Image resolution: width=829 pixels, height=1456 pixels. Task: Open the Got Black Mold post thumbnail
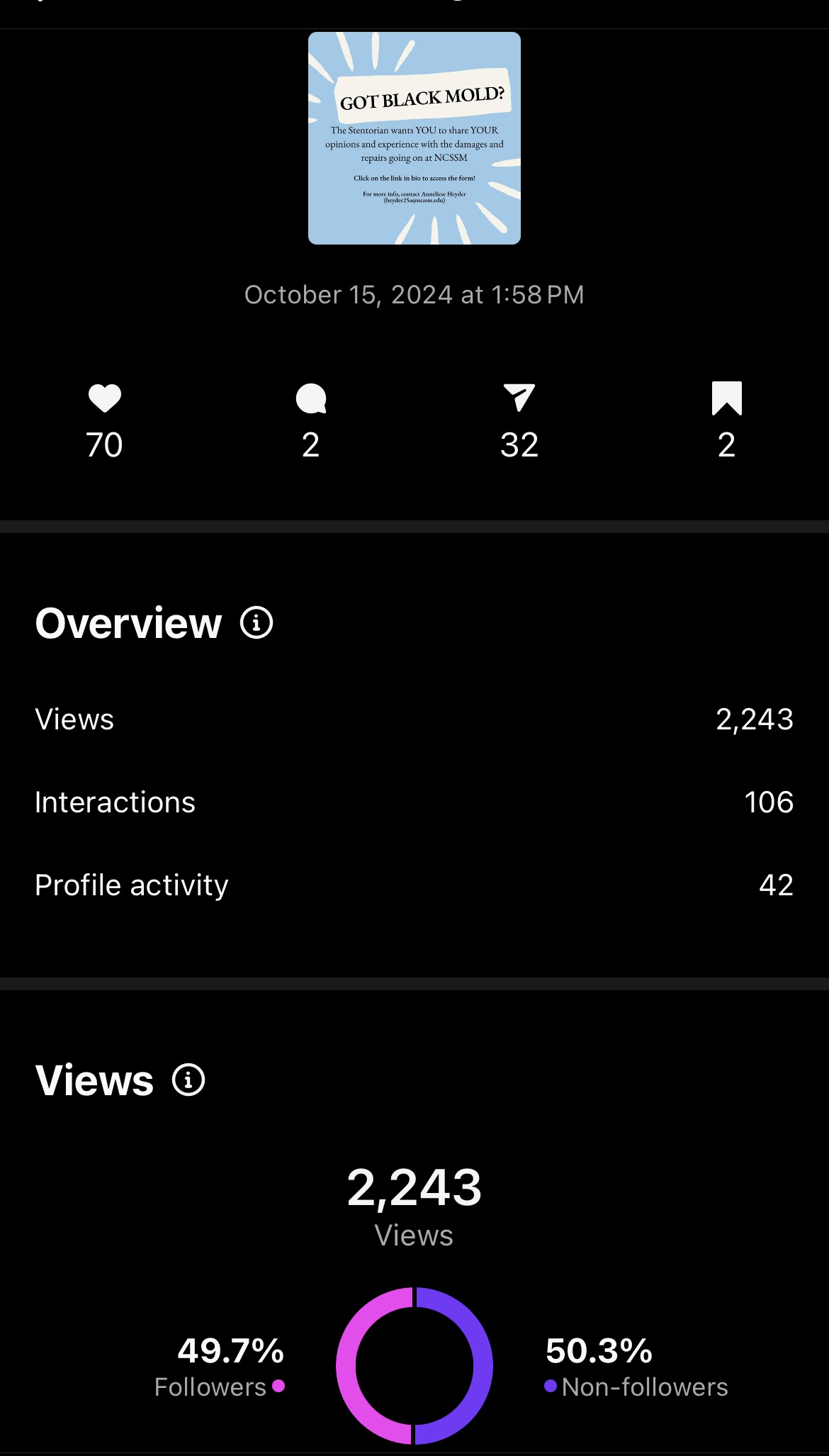coord(414,138)
